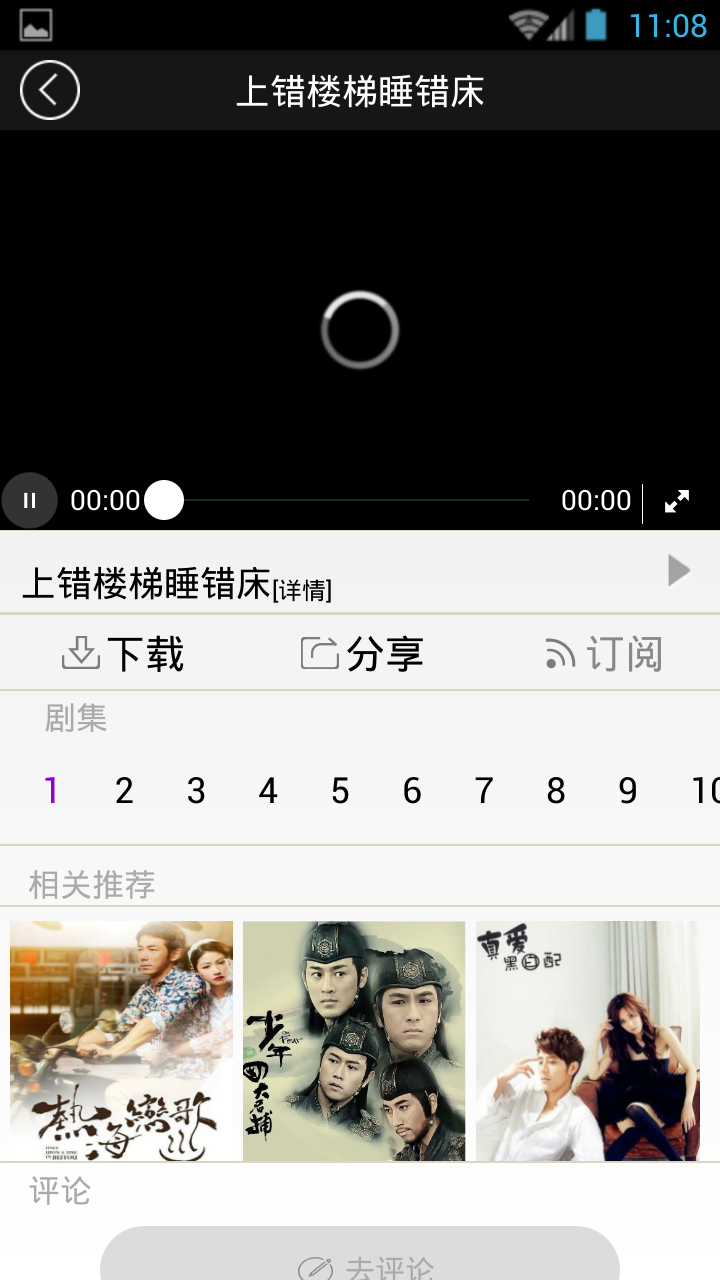Pause the video playback
The height and width of the screenshot is (1280, 720).
tap(29, 500)
